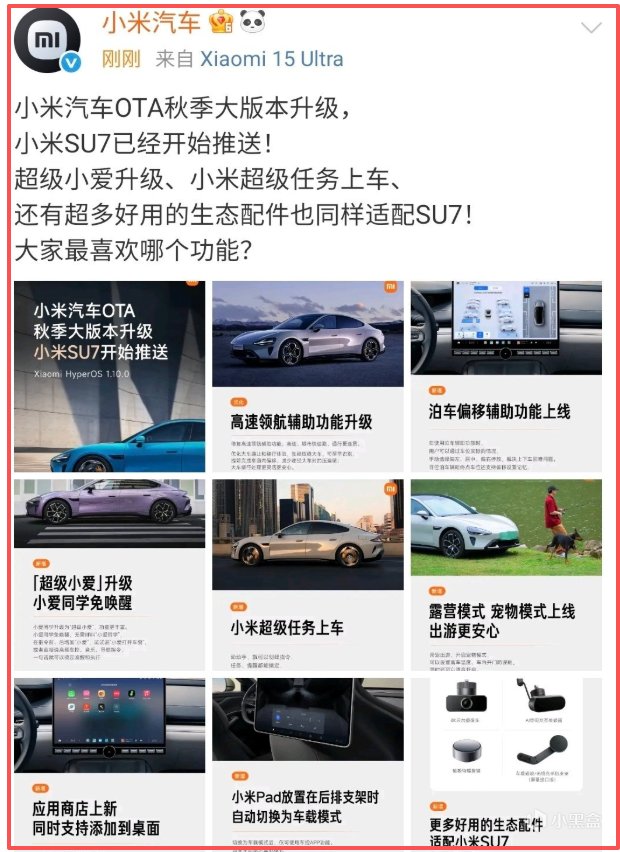Image resolution: width=620 pixels, height=852 pixels.
Task: Open the 应用商店上新 image
Action: [x=109, y=762]
